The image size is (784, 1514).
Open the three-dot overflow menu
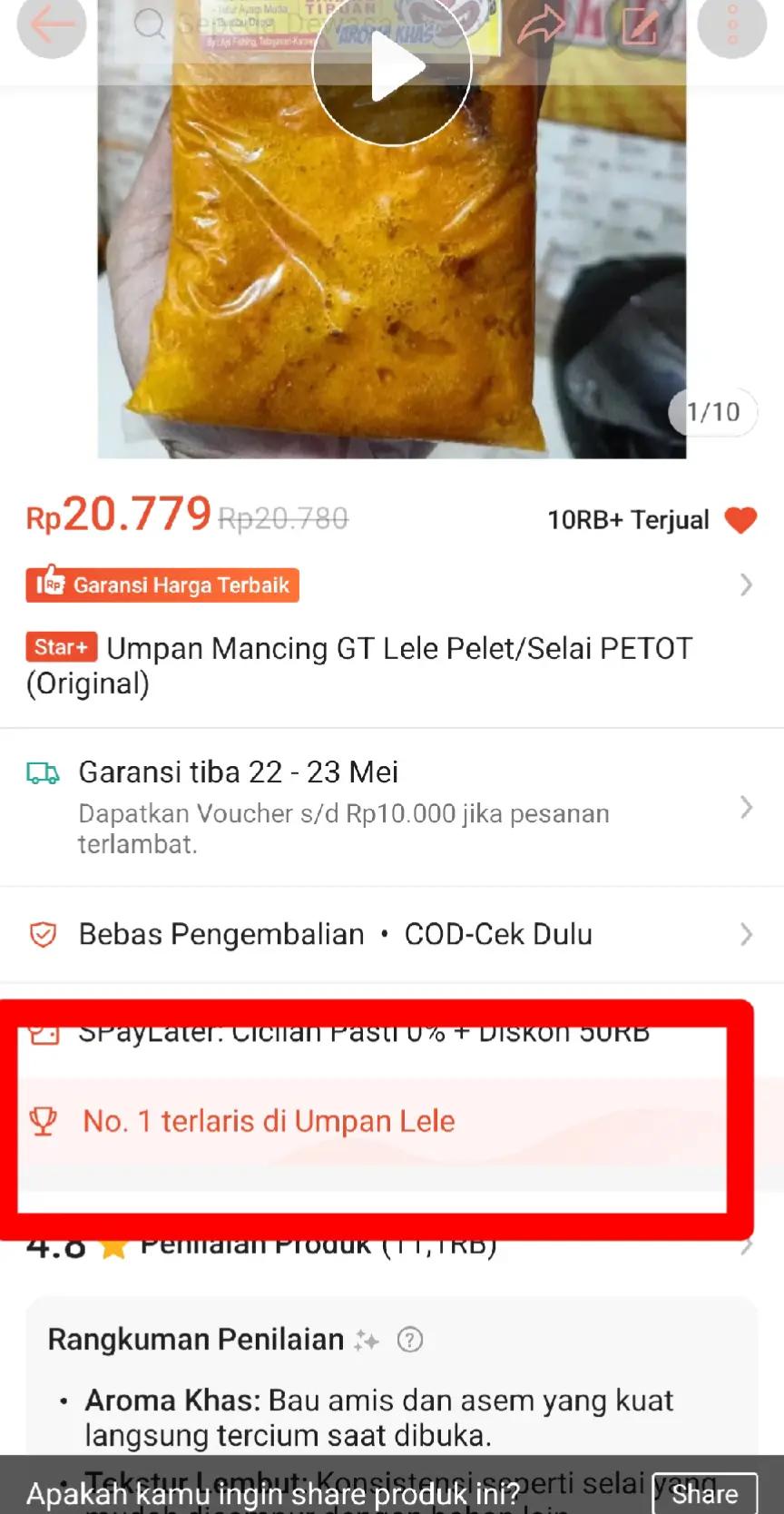point(732,25)
